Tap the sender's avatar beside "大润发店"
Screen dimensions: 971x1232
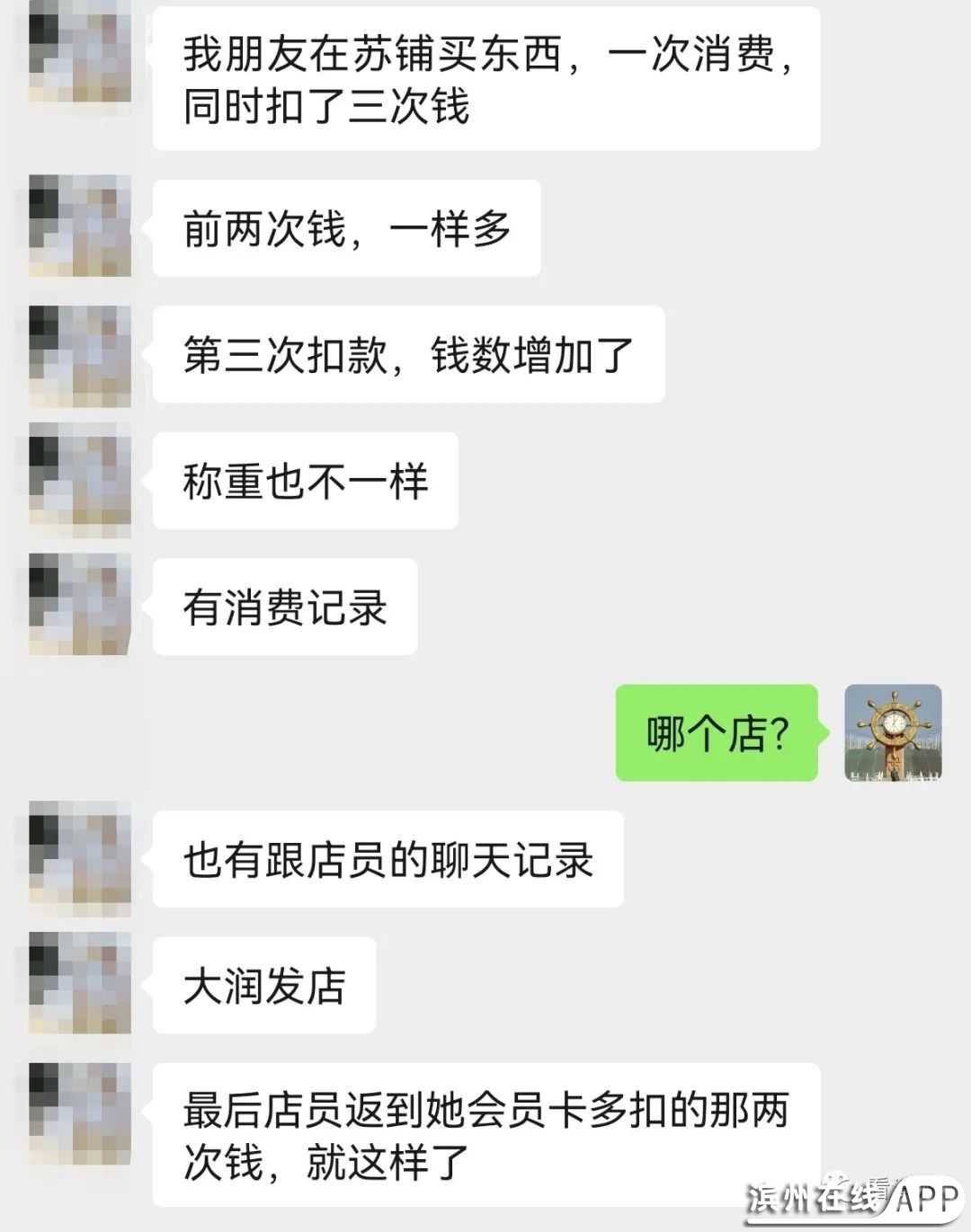[80, 983]
